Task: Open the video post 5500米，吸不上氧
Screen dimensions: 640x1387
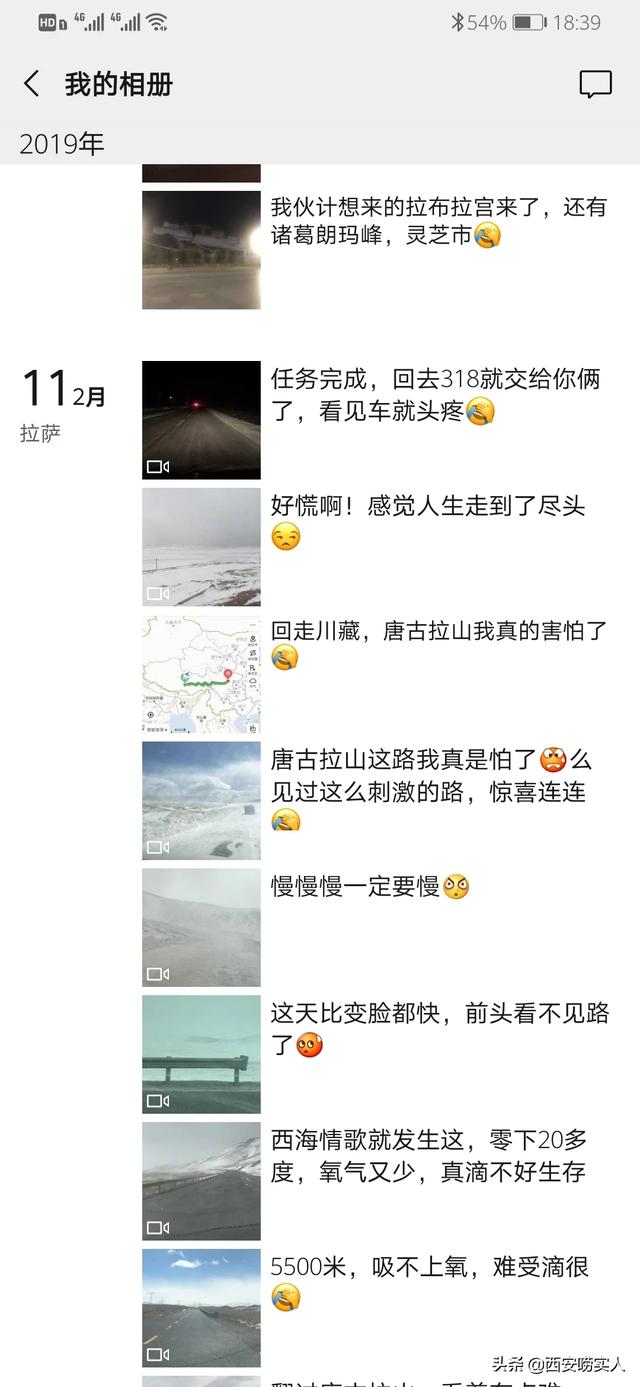Action: 201,1308
